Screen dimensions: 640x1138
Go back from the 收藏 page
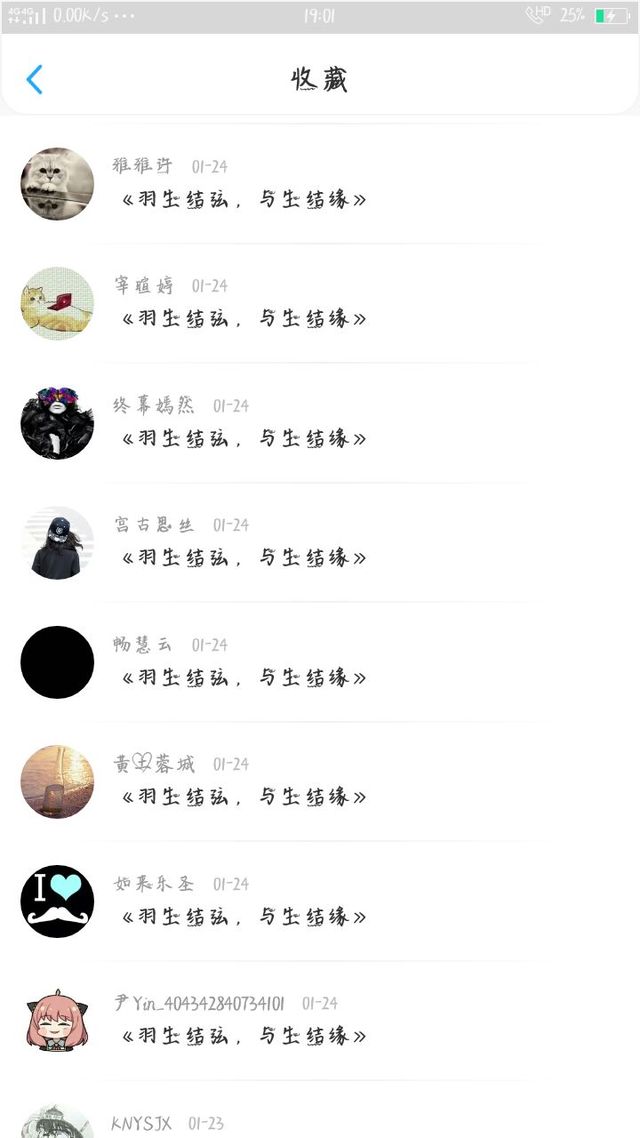tap(34, 80)
